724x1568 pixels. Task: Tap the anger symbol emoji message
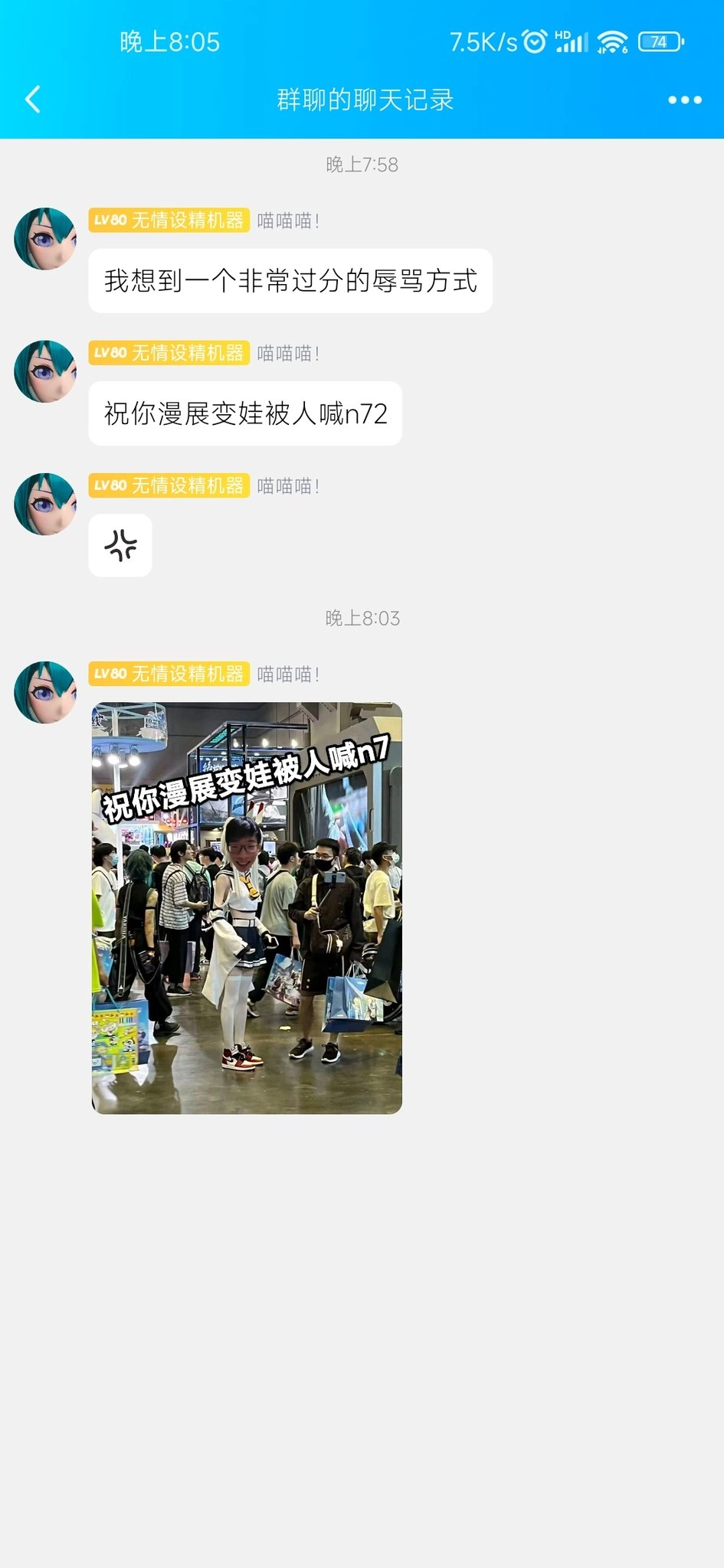(120, 545)
